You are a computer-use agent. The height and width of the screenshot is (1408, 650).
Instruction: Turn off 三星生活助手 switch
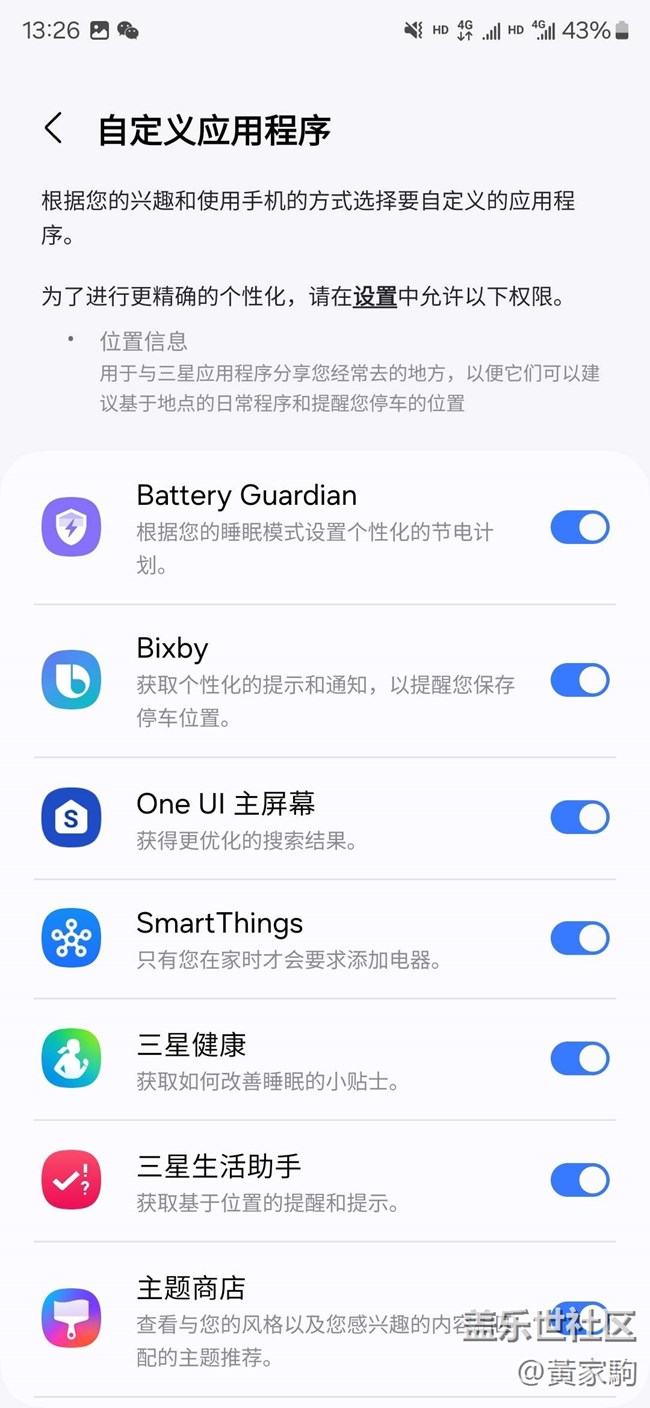coord(580,1180)
